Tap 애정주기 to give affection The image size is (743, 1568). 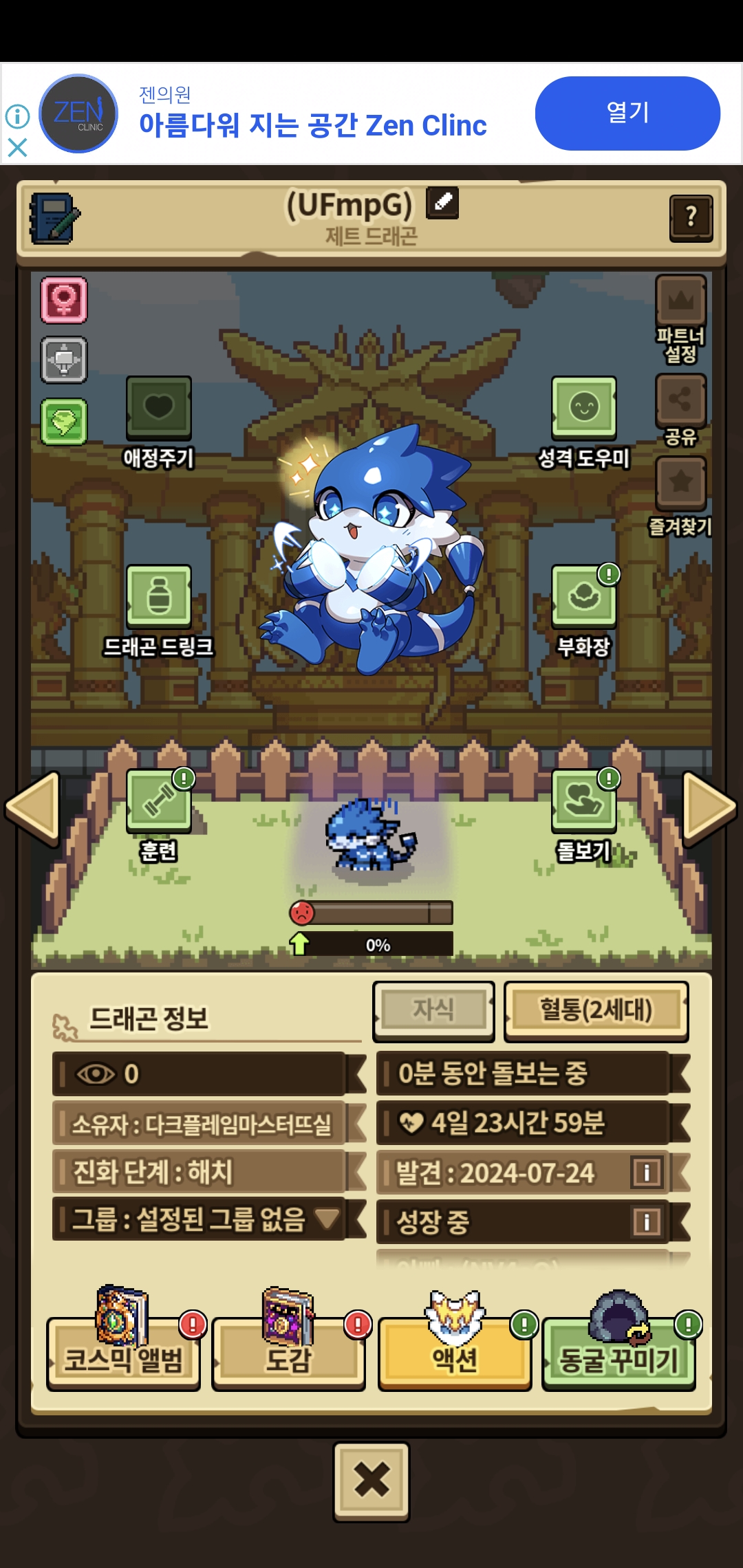[x=159, y=422]
